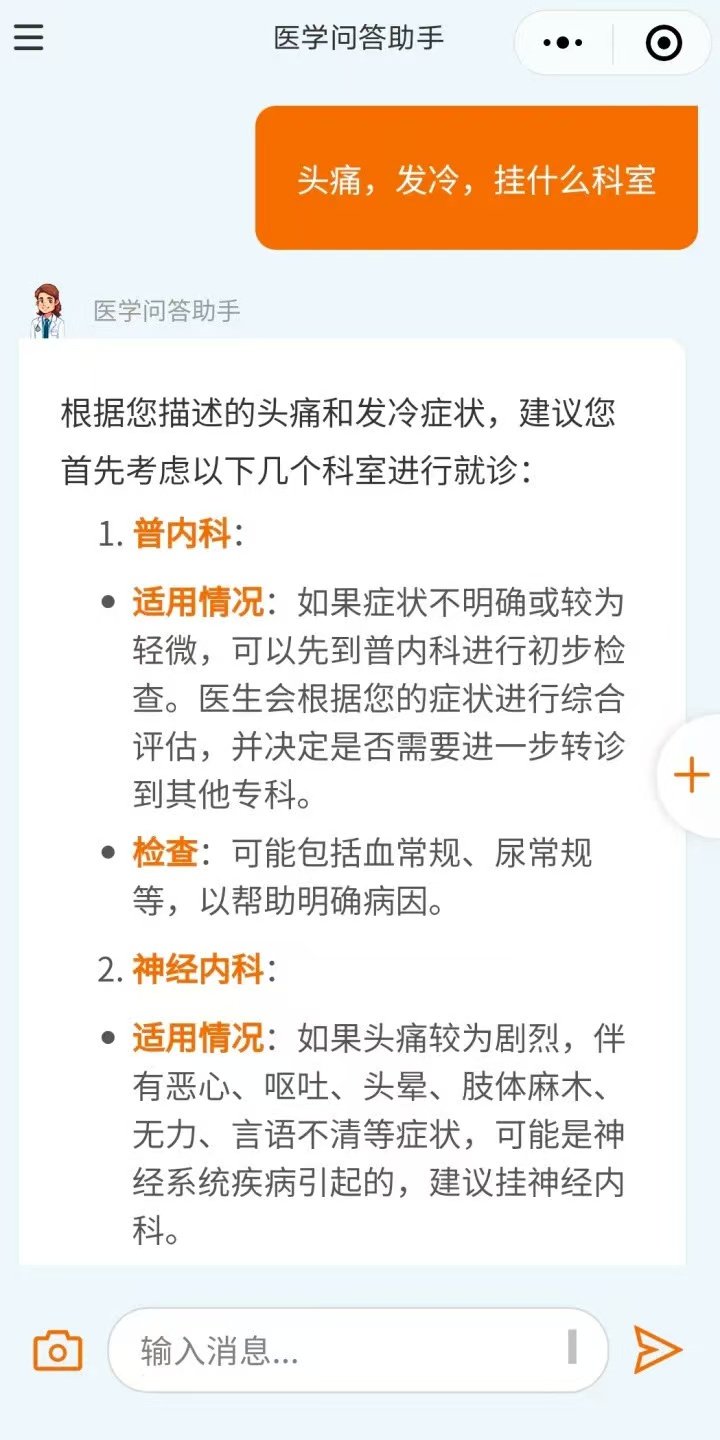
Task: Open the mini program more options menu
Action: tap(563, 43)
